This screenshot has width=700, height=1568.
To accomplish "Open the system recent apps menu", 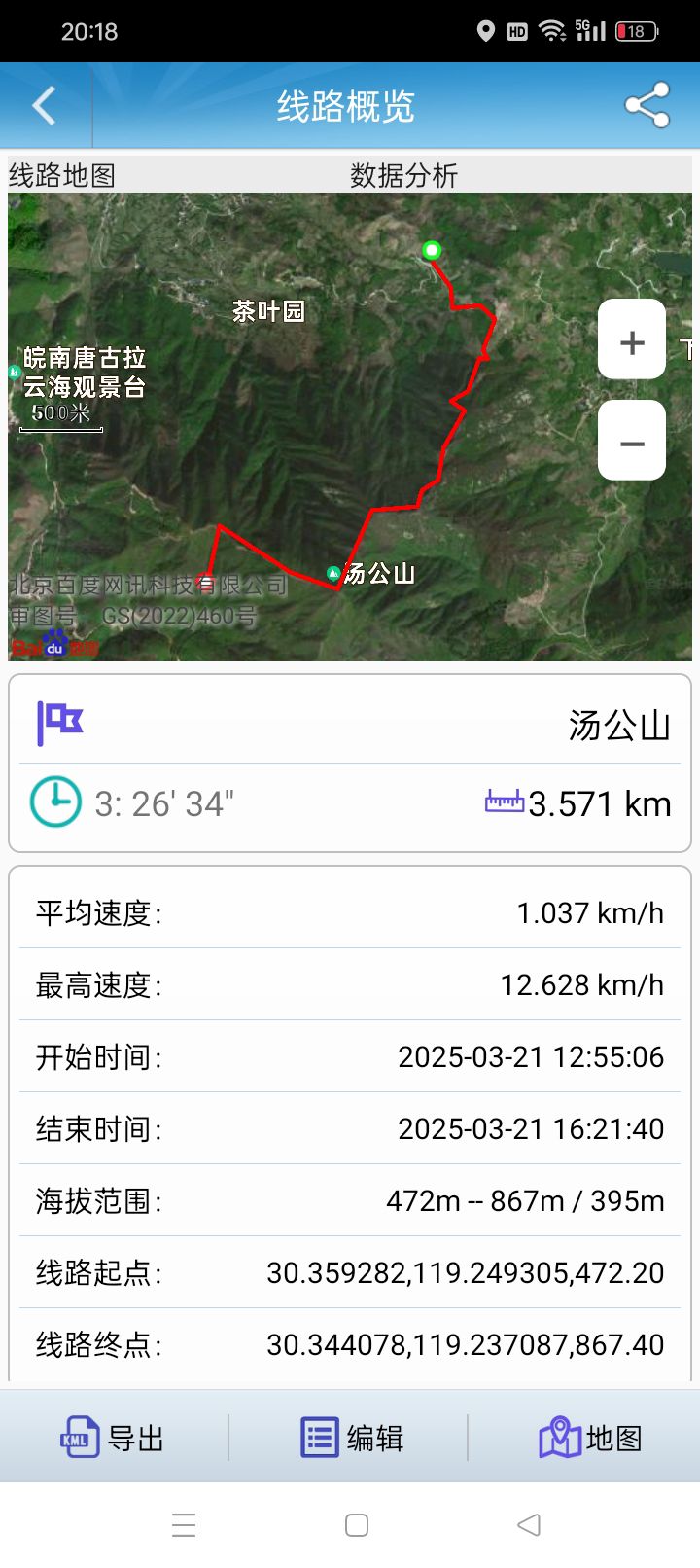I will point(184,1525).
